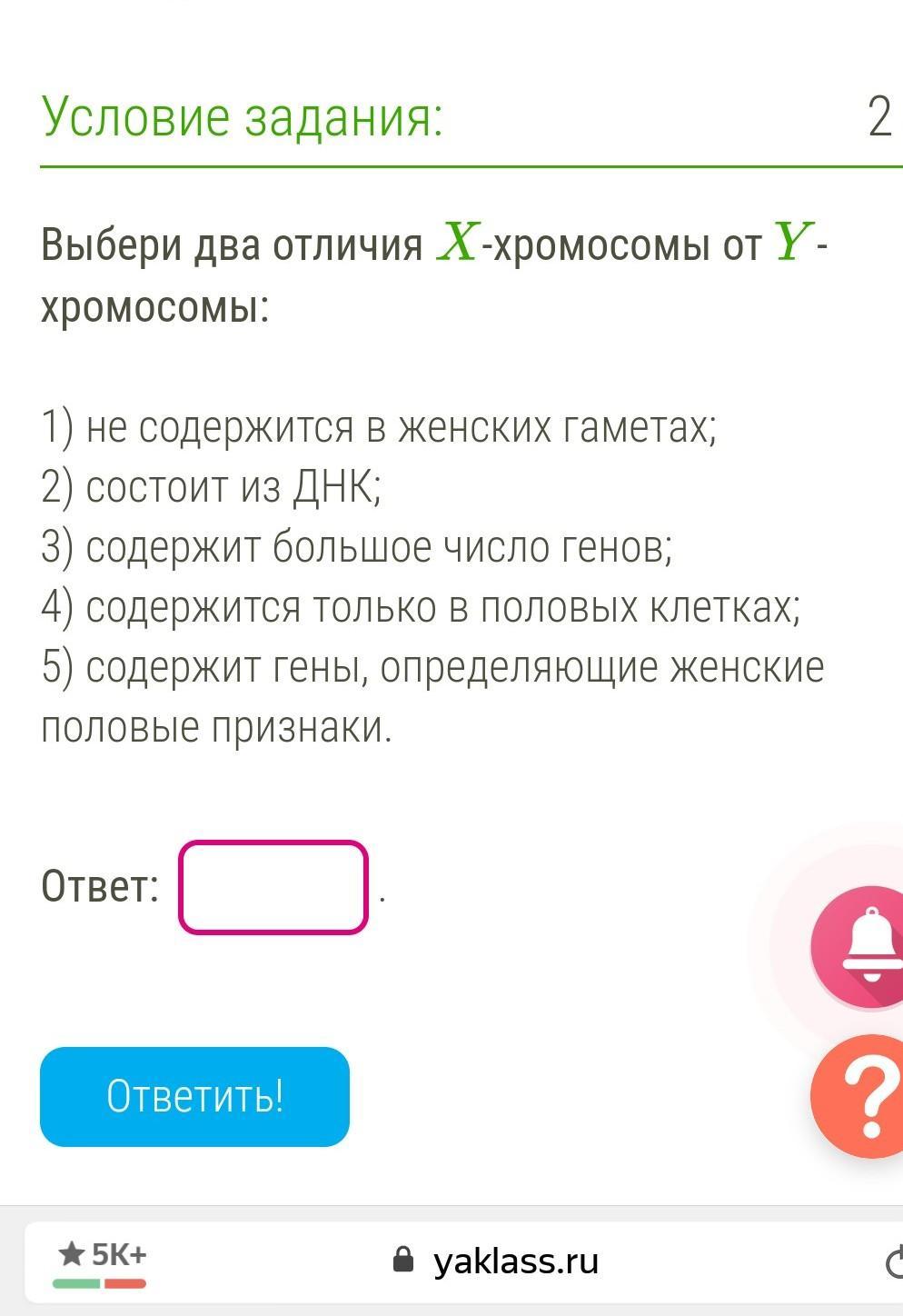Submit with the Ответить! button
903x1316 pixels.
pyautogui.click(x=194, y=1096)
